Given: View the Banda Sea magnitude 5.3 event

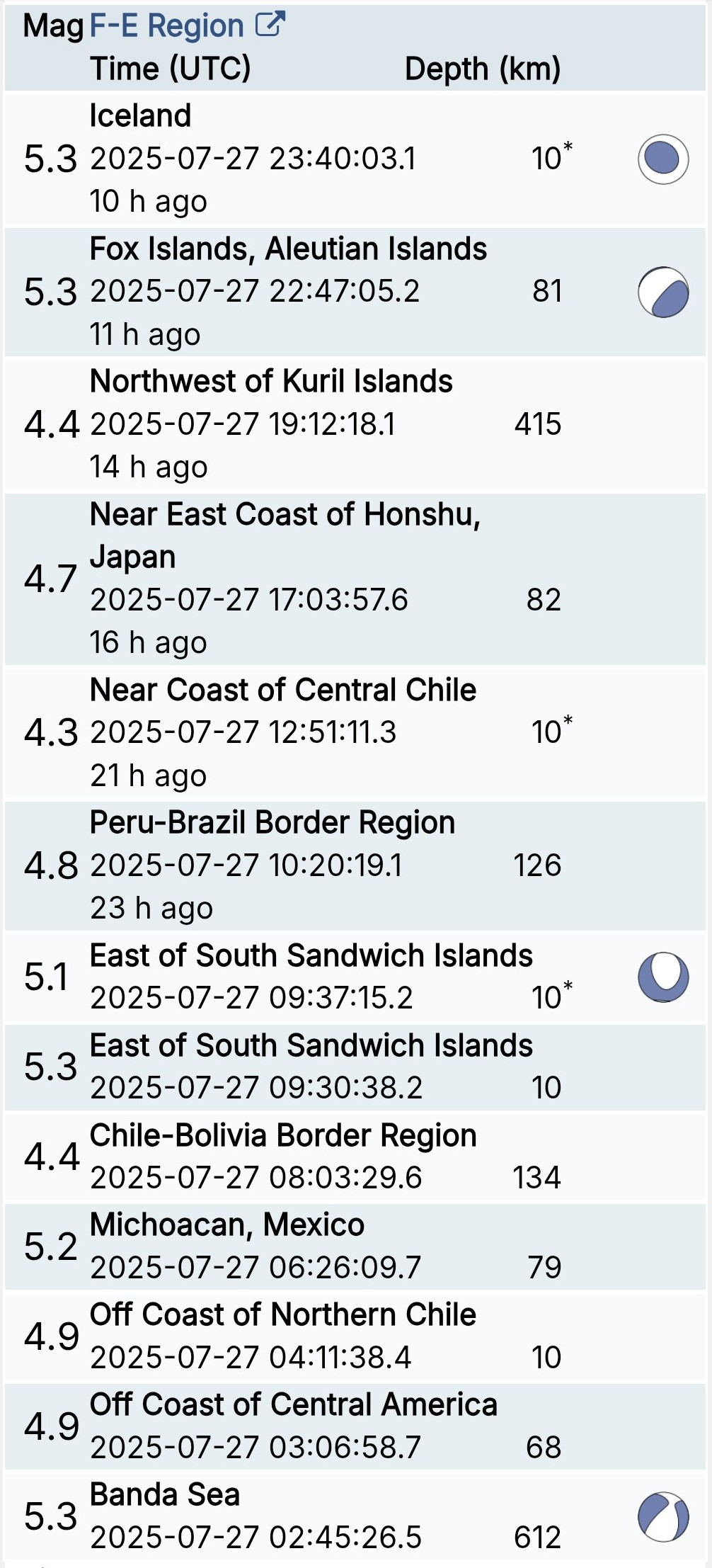Looking at the screenshot, I should 355,1516.
